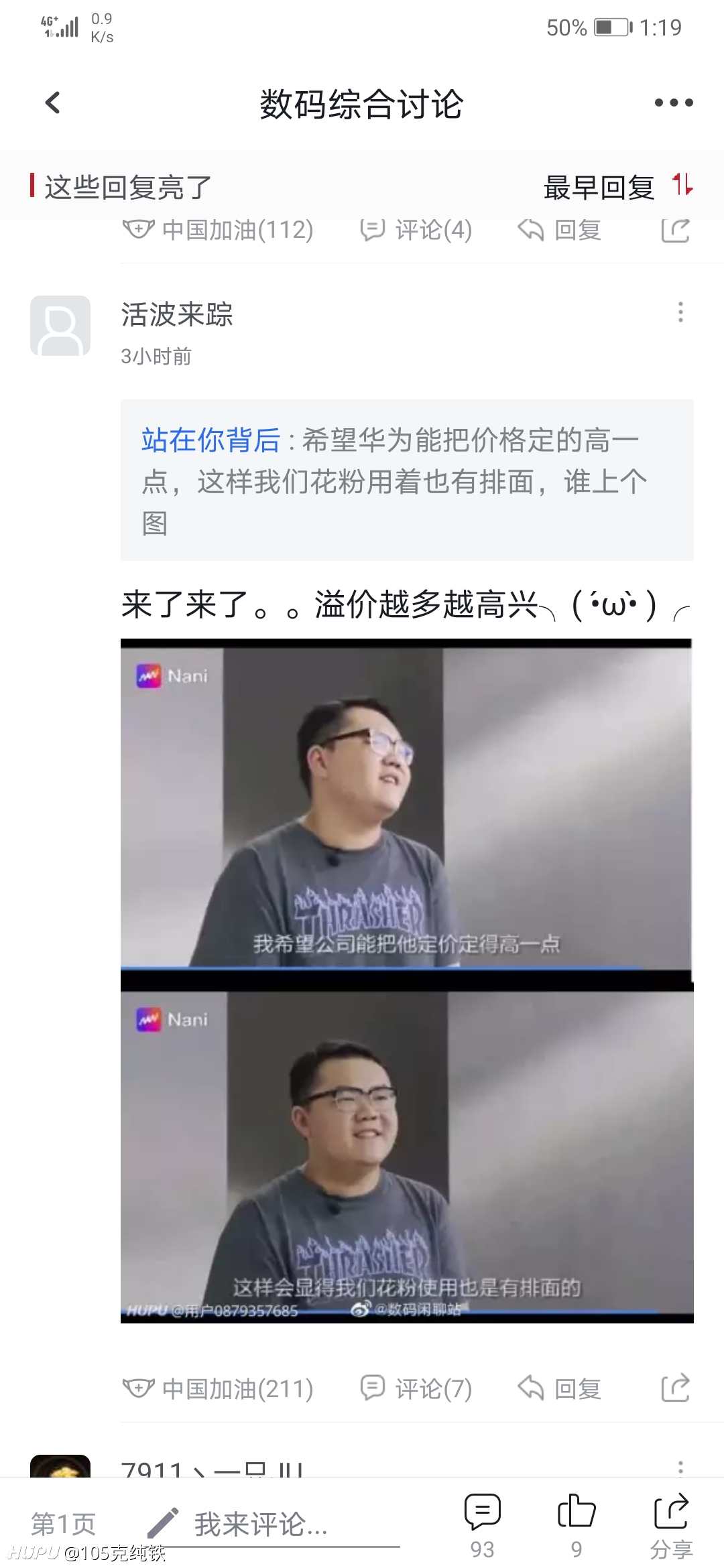Screen dimensions: 724x1568
Task: Open 活波来踪's profile avatar
Action: 60,326
